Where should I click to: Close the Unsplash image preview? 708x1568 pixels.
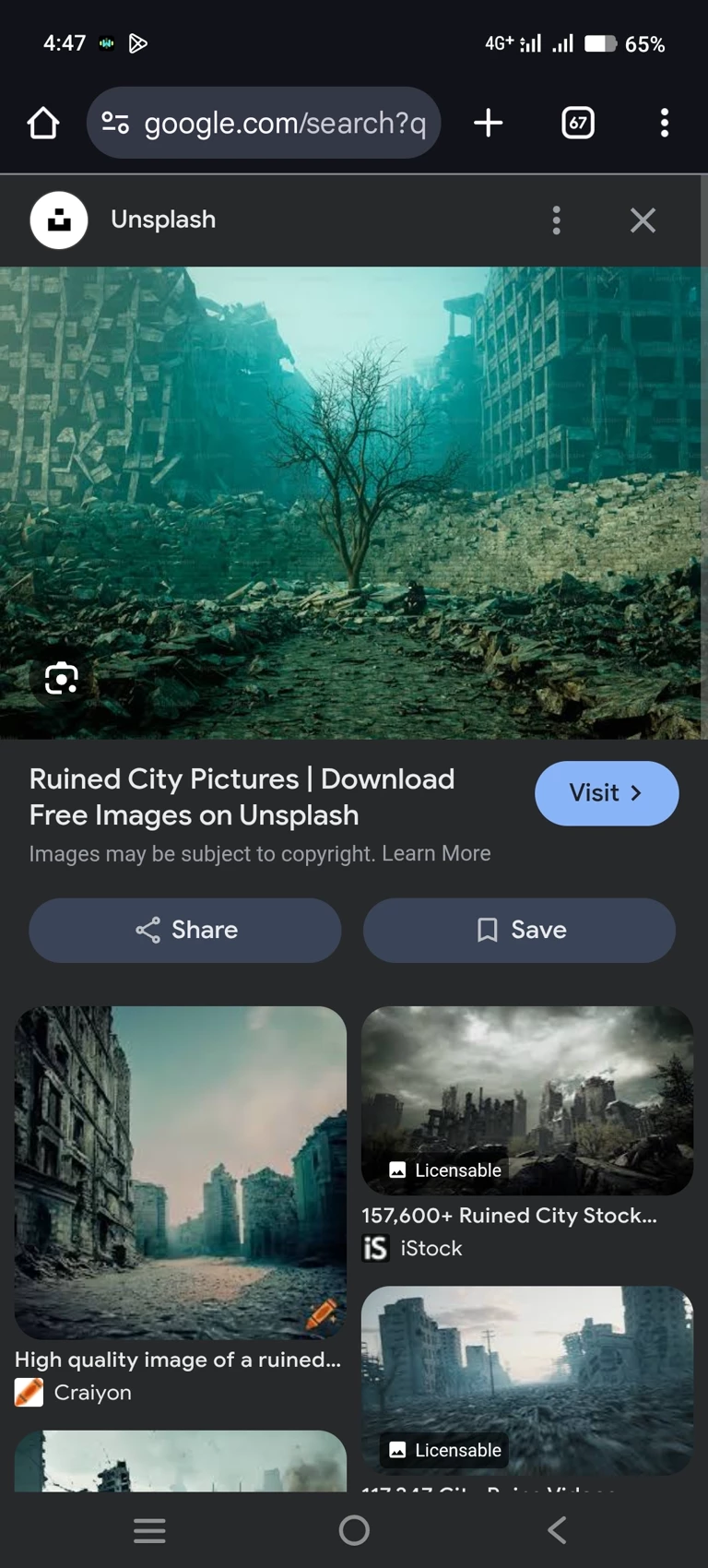643,220
